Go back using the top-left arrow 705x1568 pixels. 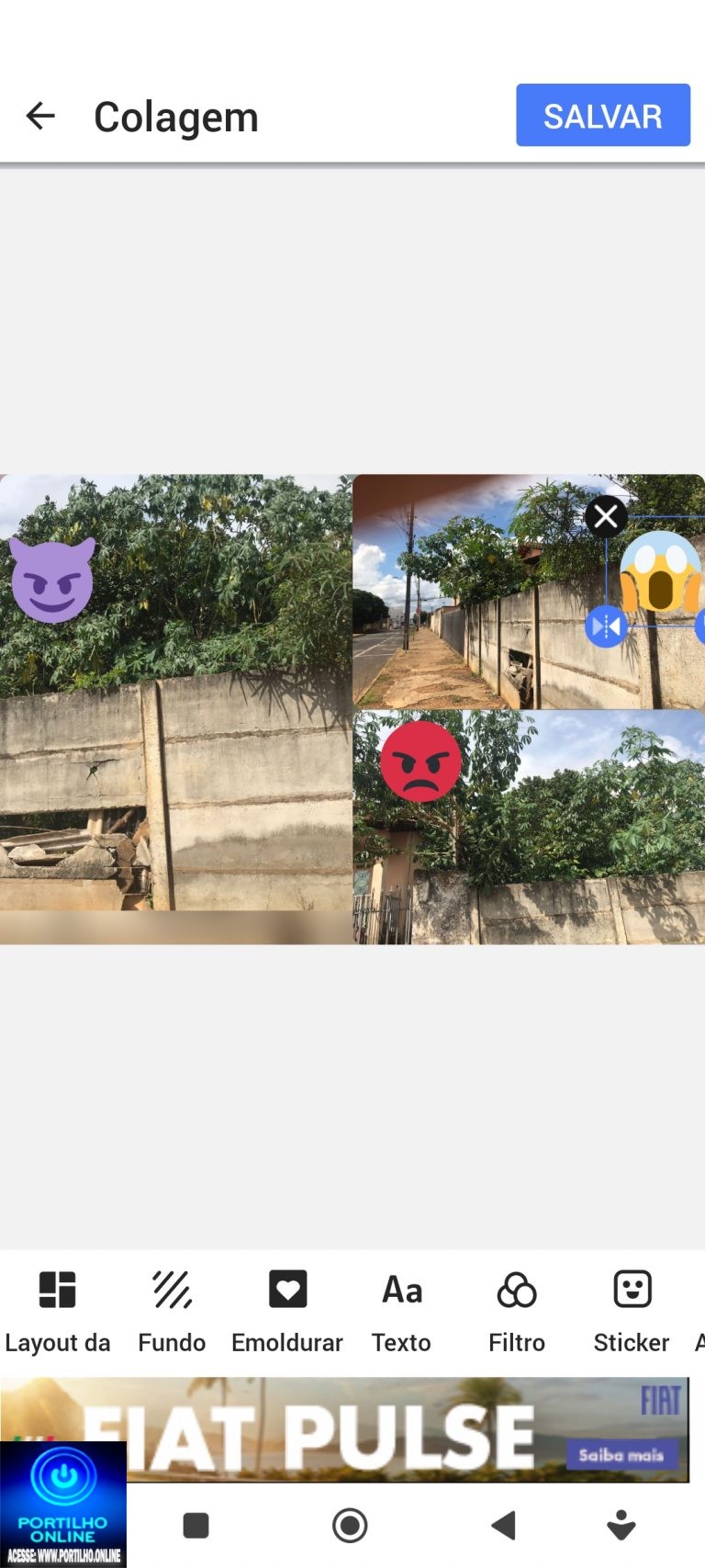(x=40, y=116)
